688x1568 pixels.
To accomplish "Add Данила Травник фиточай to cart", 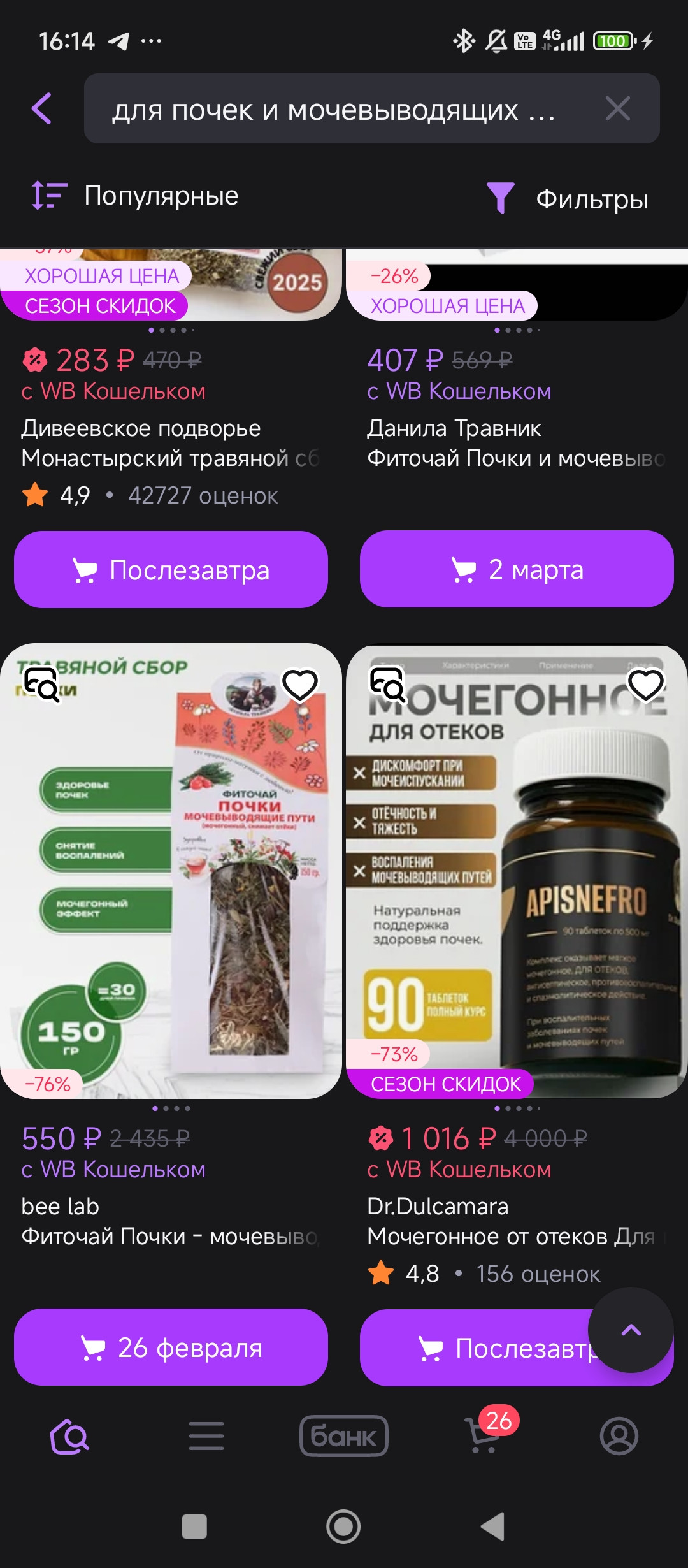I will [x=517, y=569].
